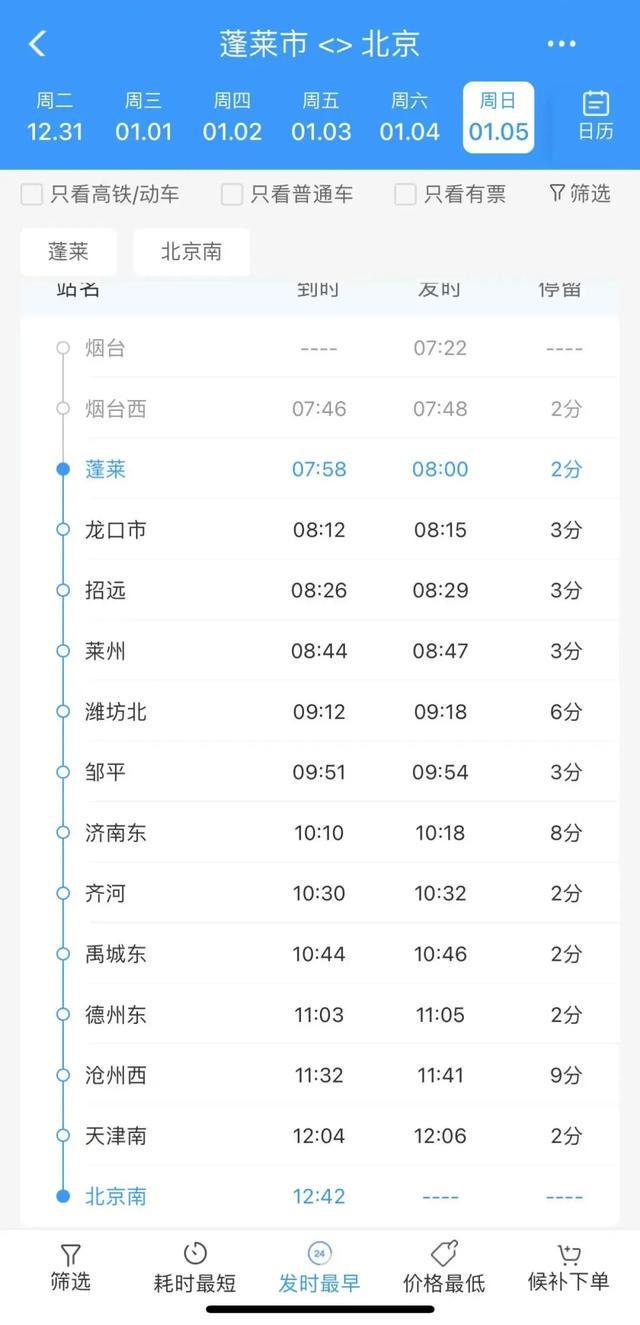Open 筛选 in the bottom bar
The width and height of the screenshot is (640, 1325).
[70, 1267]
